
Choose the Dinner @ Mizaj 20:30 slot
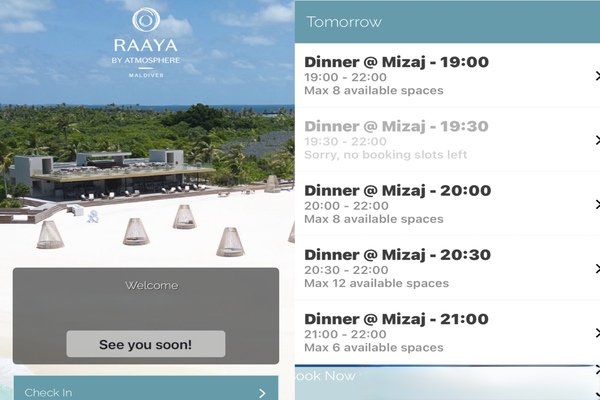click(x=445, y=269)
